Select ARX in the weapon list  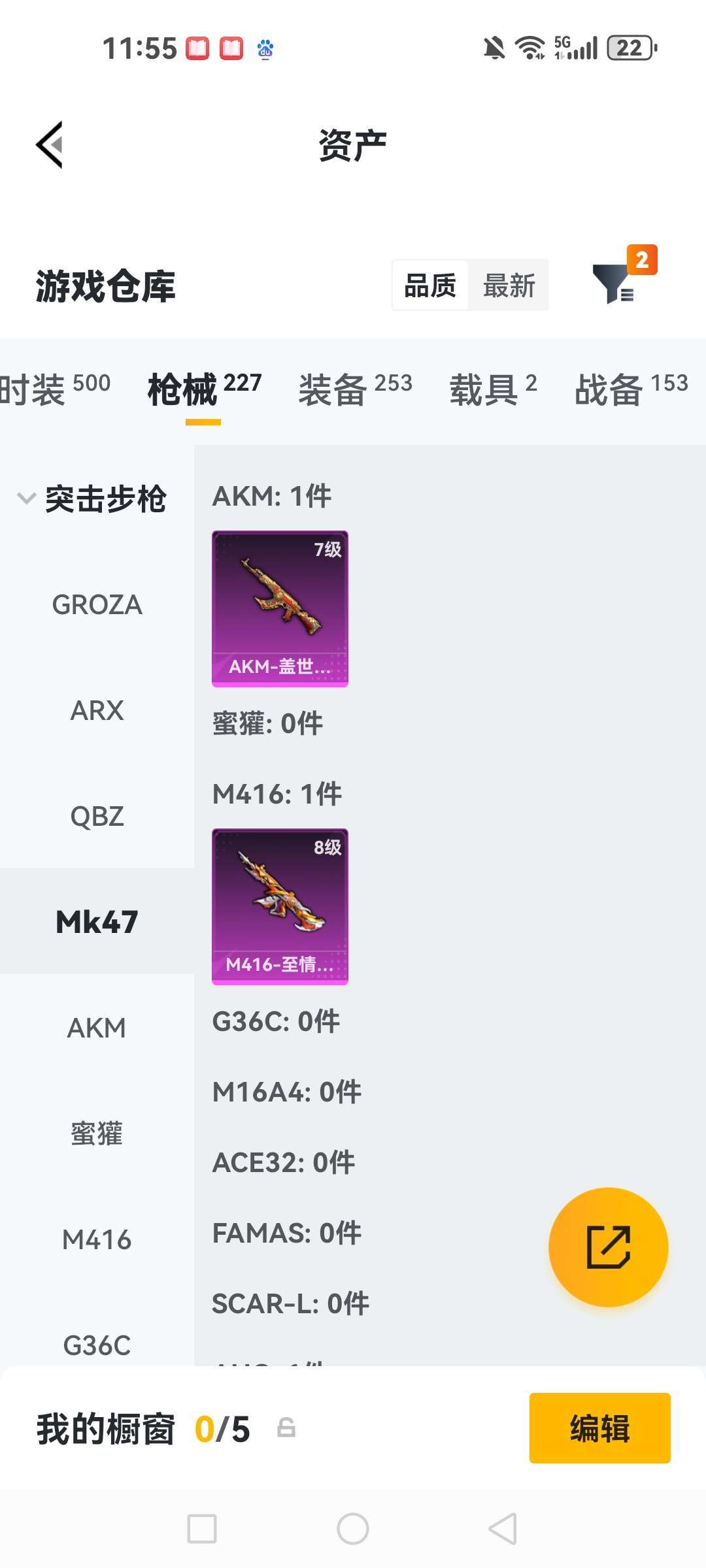click(x=97, y=711)
